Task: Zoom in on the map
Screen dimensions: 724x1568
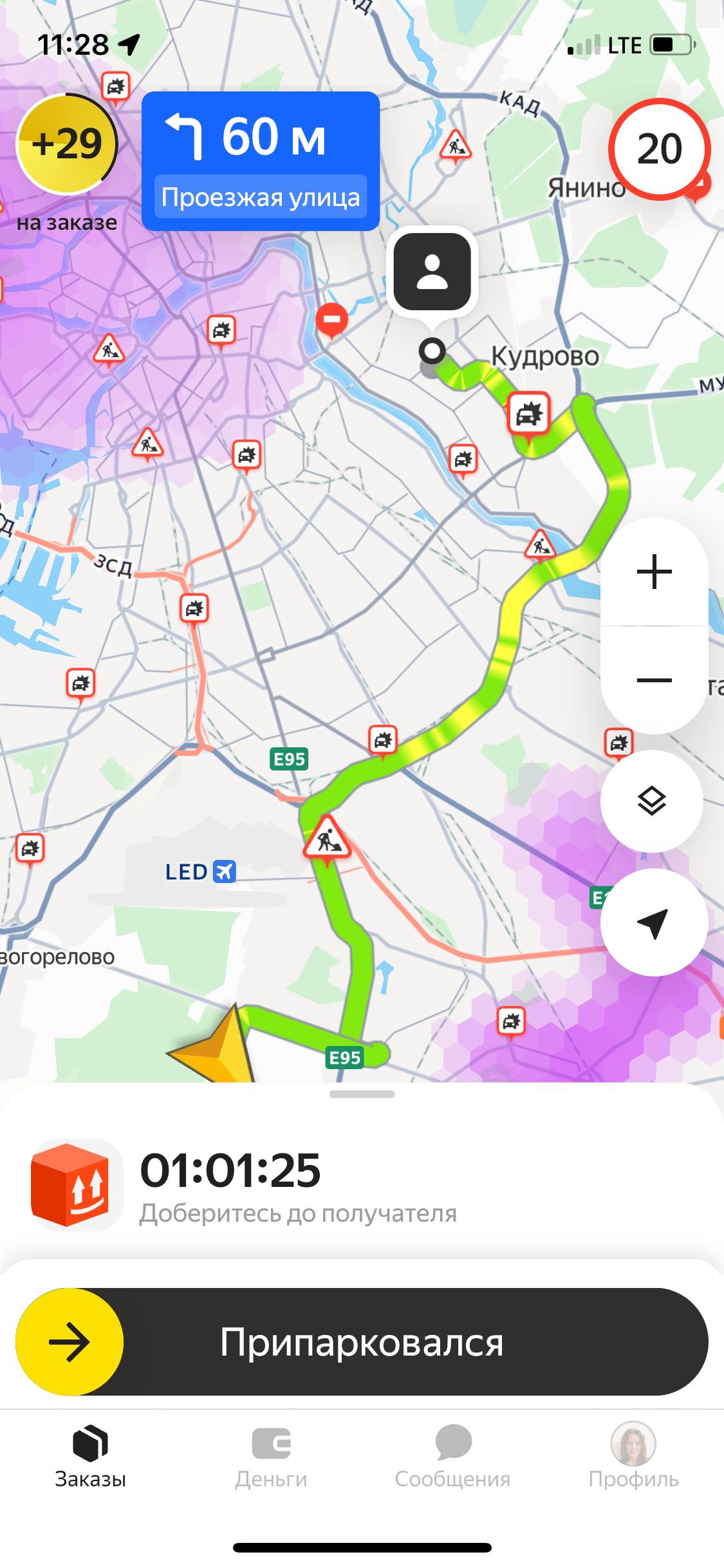Action: pyautogui.click(x=654, y=572)
